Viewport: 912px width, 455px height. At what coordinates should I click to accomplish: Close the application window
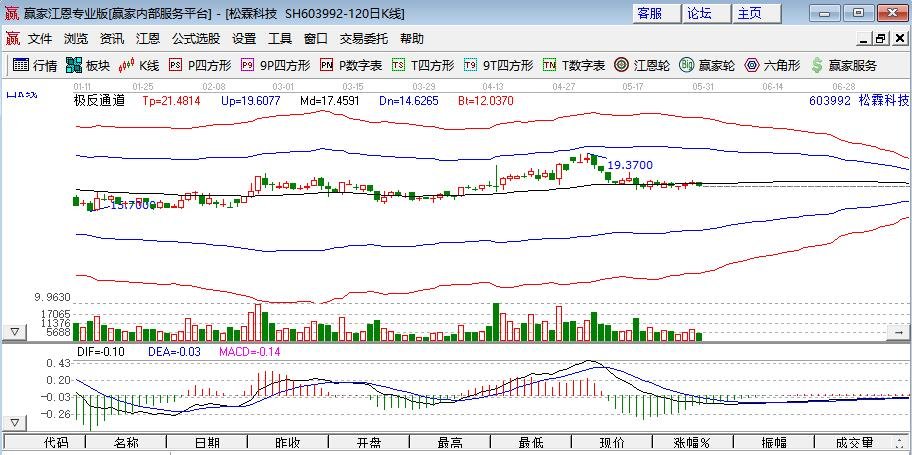[892, 13]
